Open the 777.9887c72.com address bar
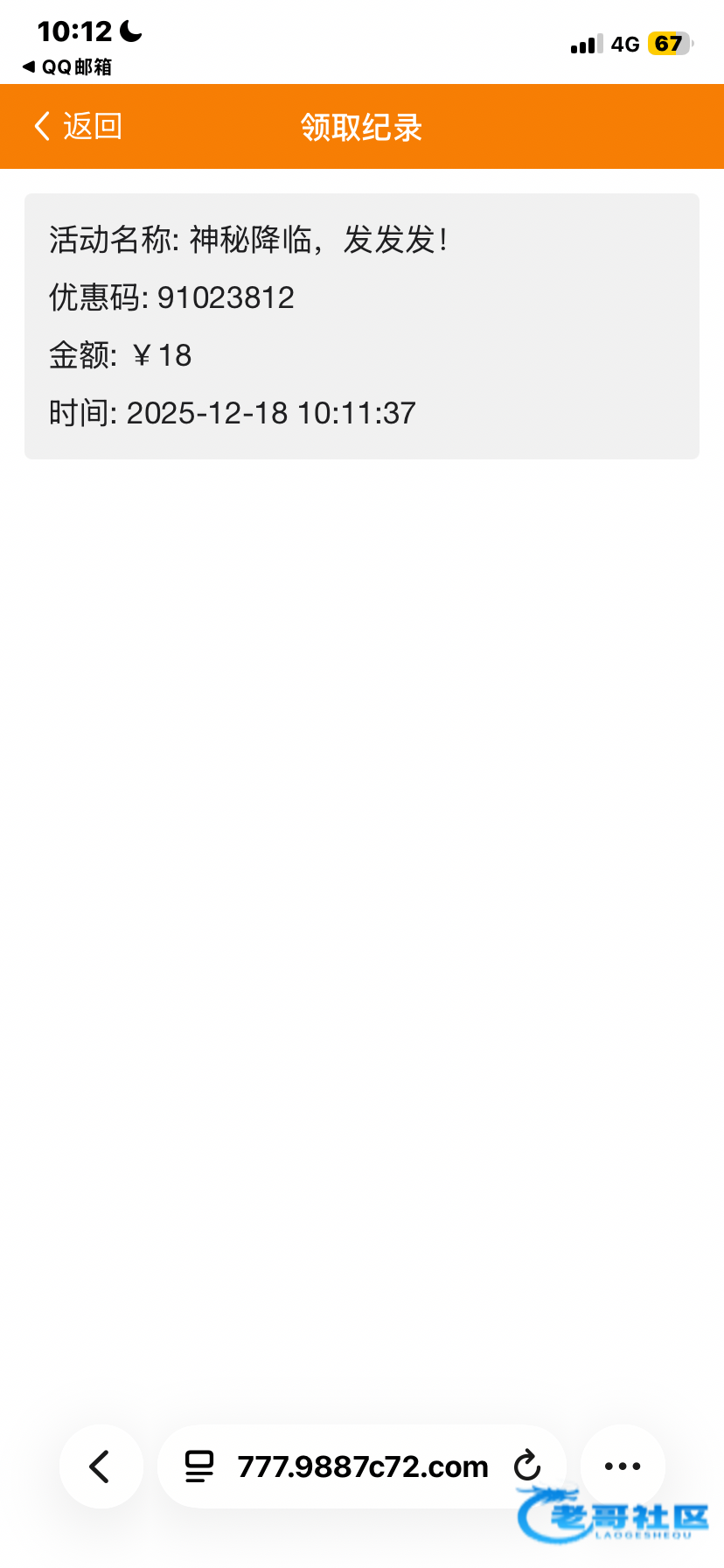 coord(362,1466)
